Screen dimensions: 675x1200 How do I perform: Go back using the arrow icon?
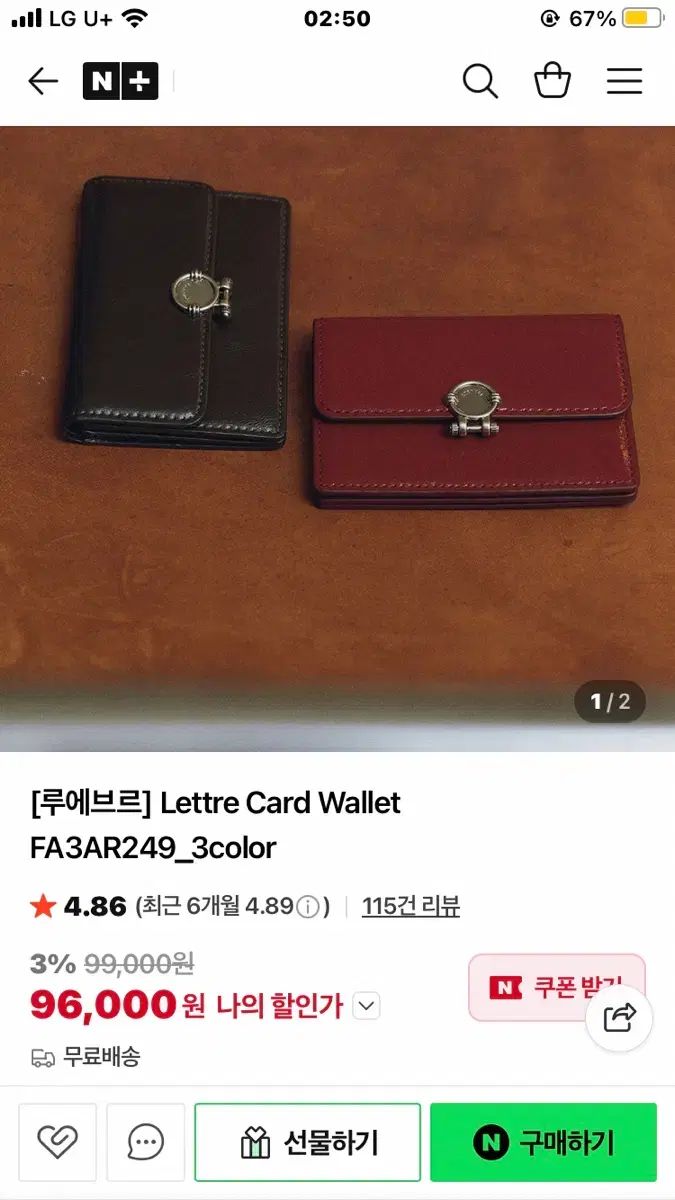tap(43, 81)
